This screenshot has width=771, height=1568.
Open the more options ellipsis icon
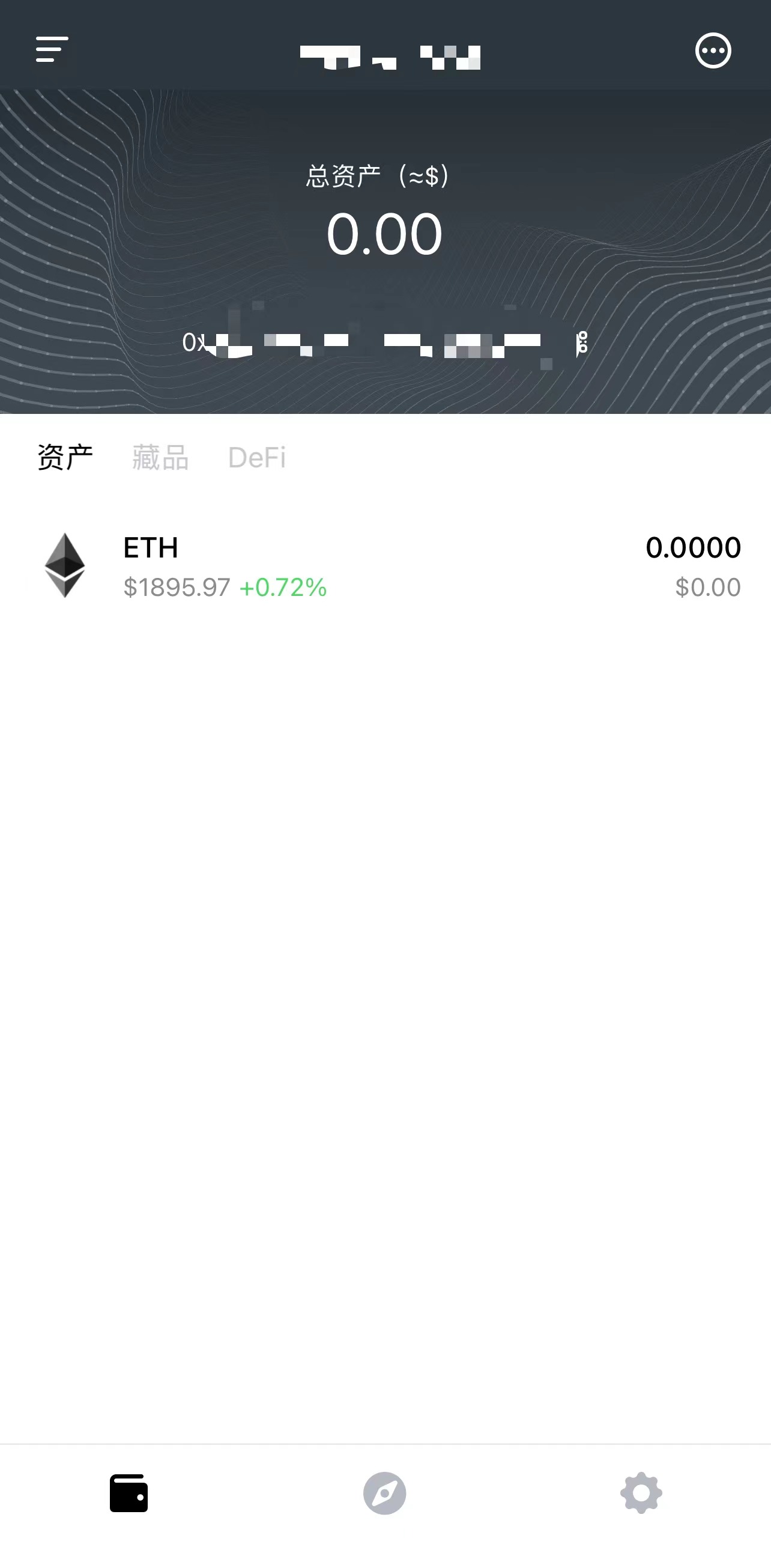click(x=713, y=50)
